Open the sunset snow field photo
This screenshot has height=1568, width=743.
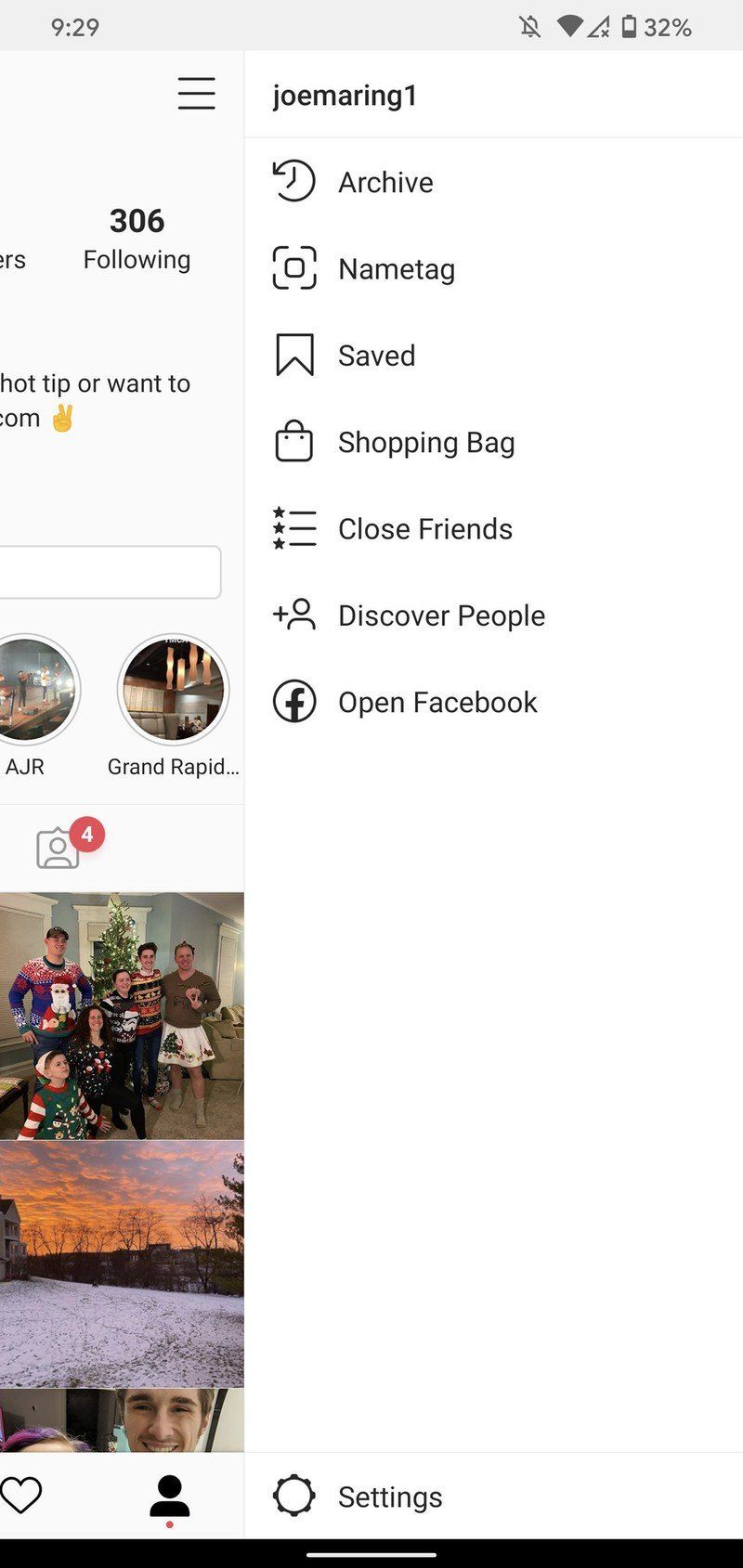point(121,1263)
